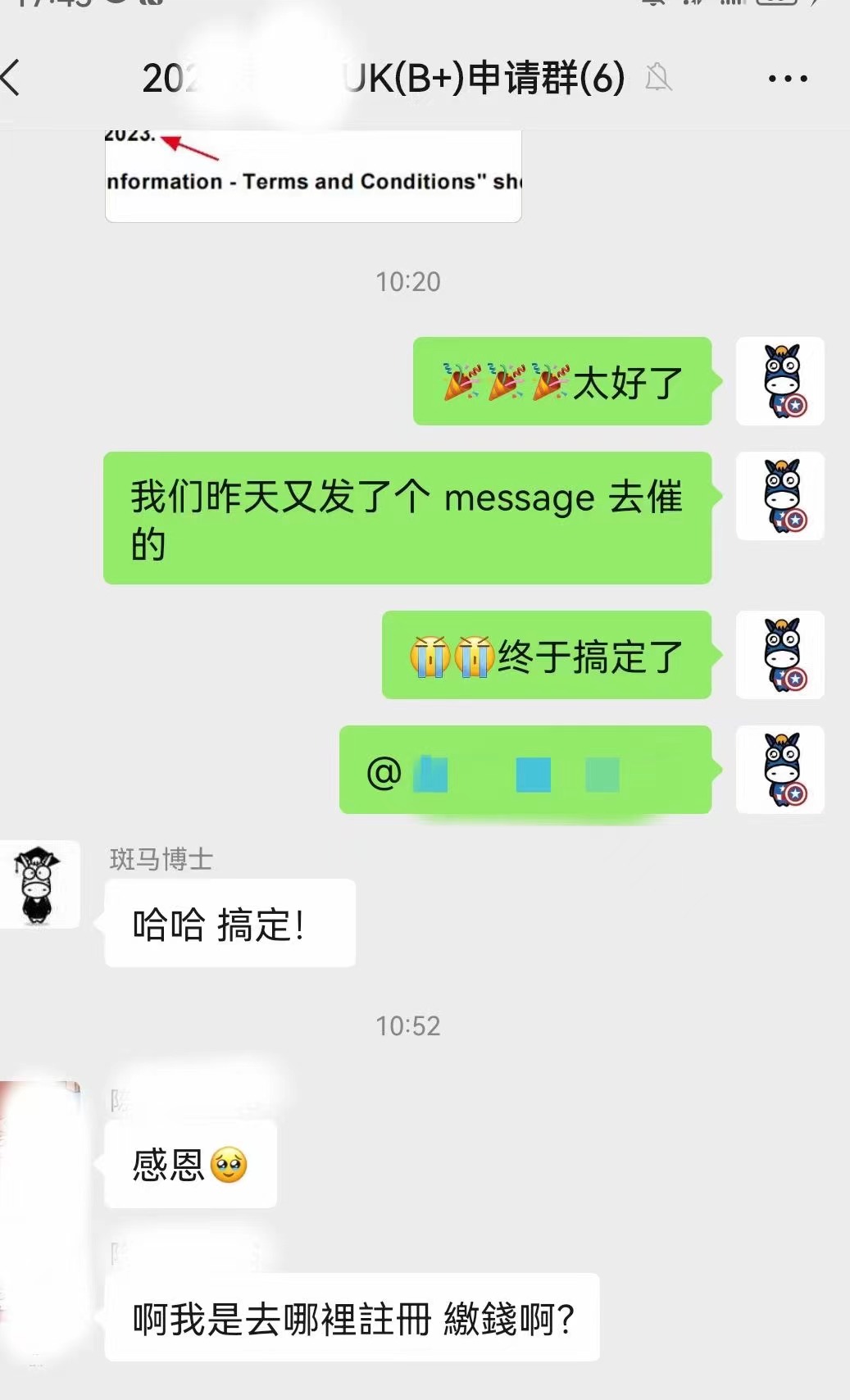Open avatar beside the 太好了 message

[780, 382]
